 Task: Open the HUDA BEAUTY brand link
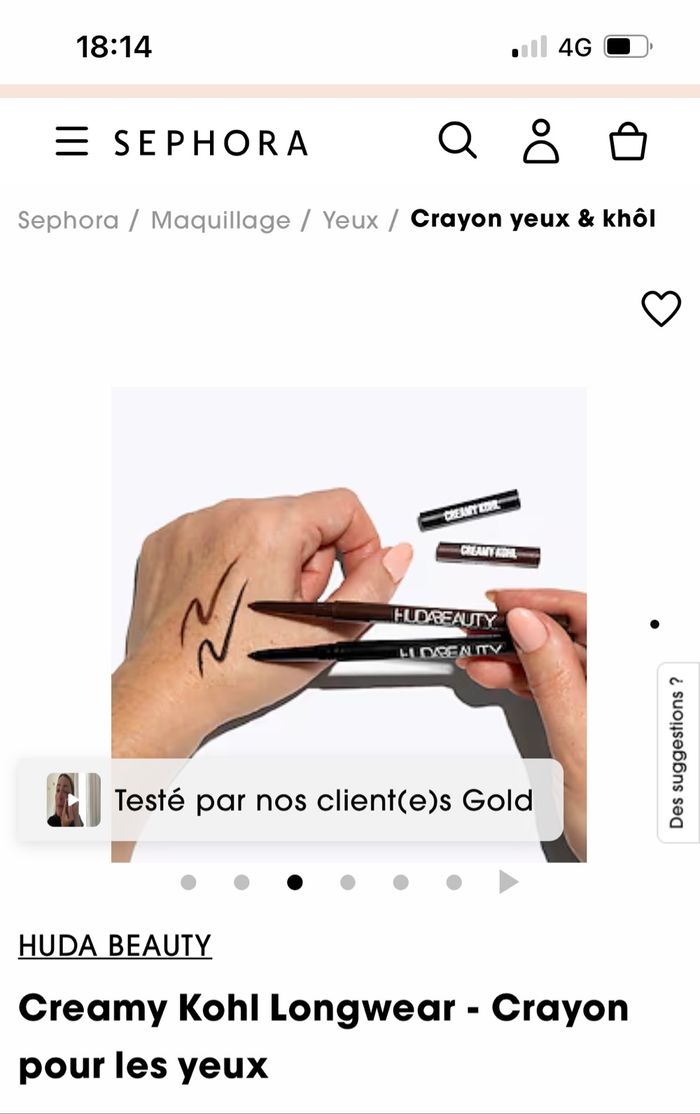pyautogui.click(x=115, y=946)
